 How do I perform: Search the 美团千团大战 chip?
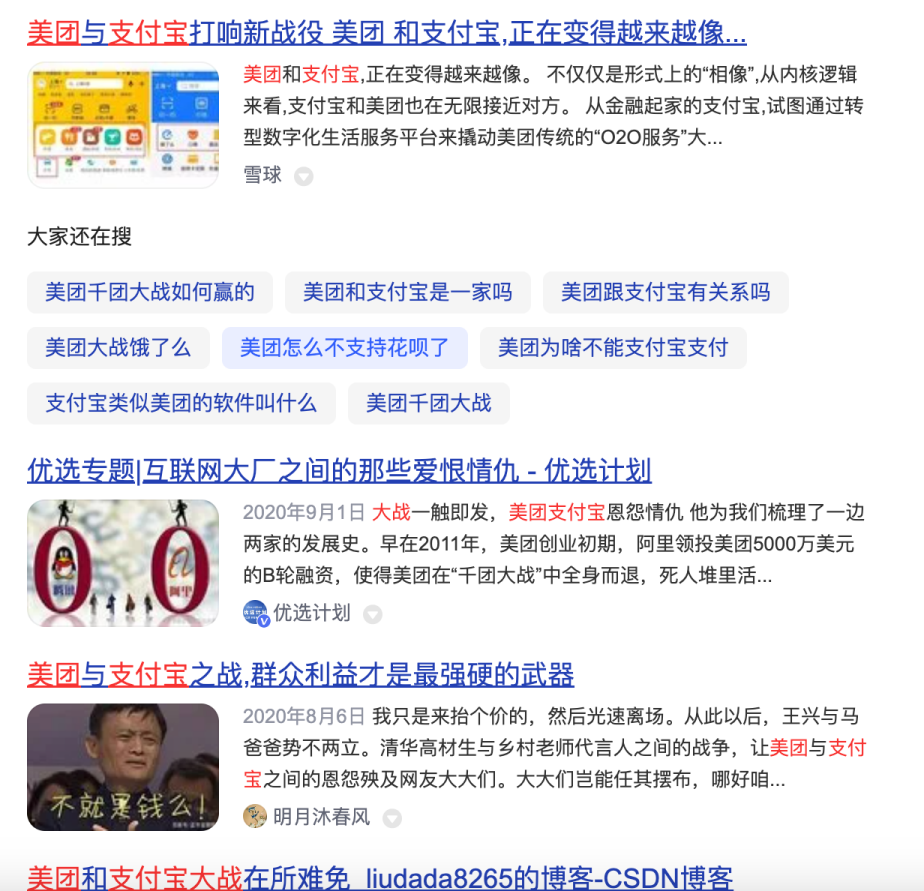[x=428, y=403]
